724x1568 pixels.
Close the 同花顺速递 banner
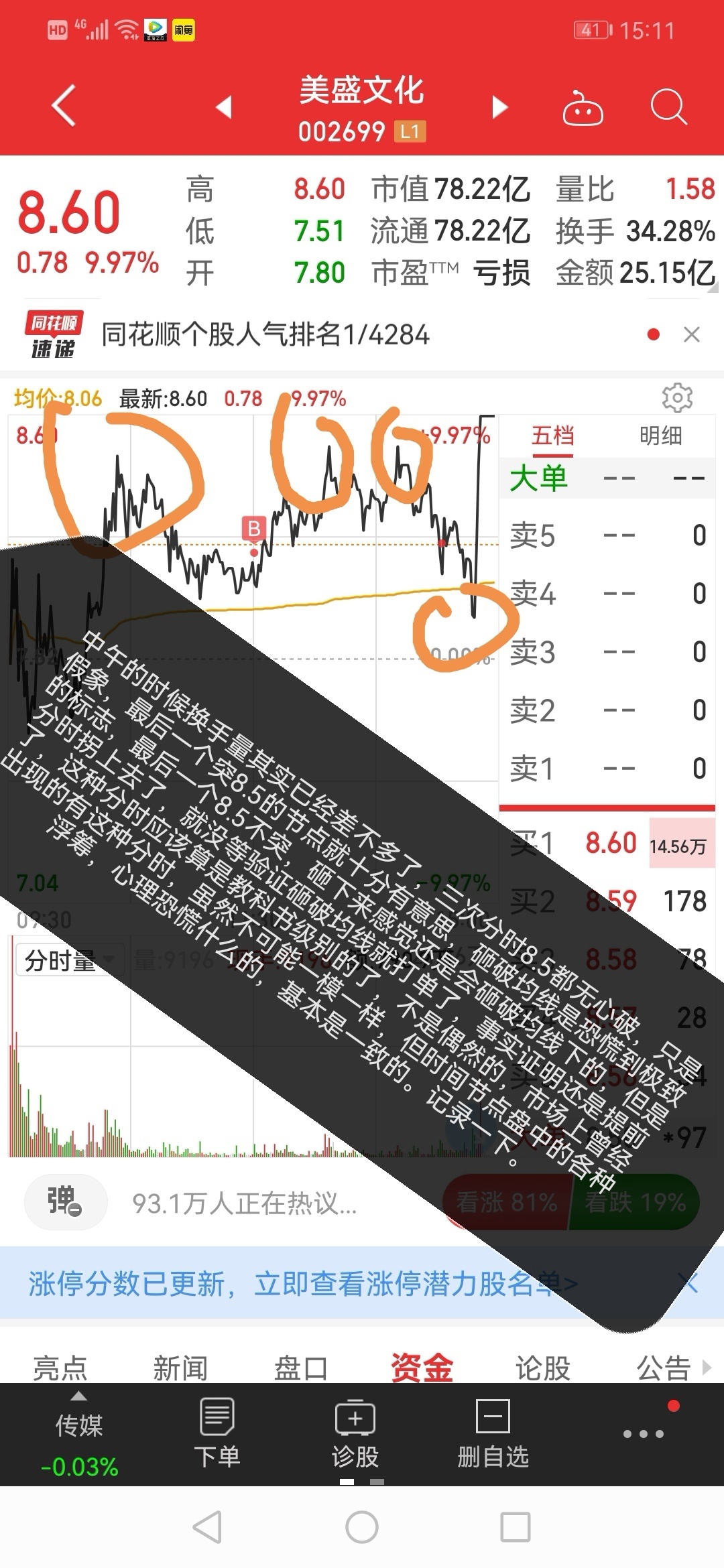point(692,334)
